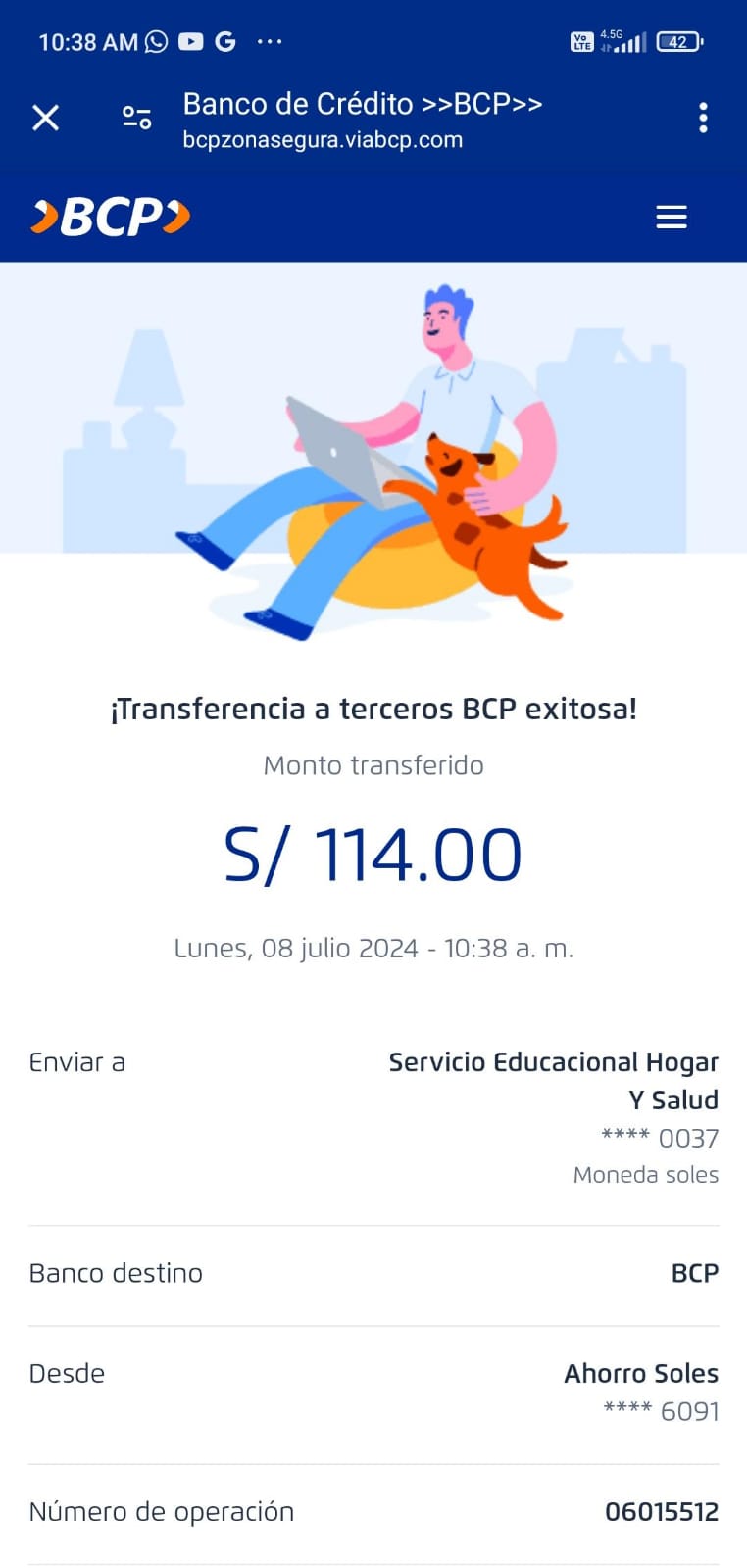Open the BCP hamburger menu
This screenshot has width=747, height=1568.
click(671, 217)
